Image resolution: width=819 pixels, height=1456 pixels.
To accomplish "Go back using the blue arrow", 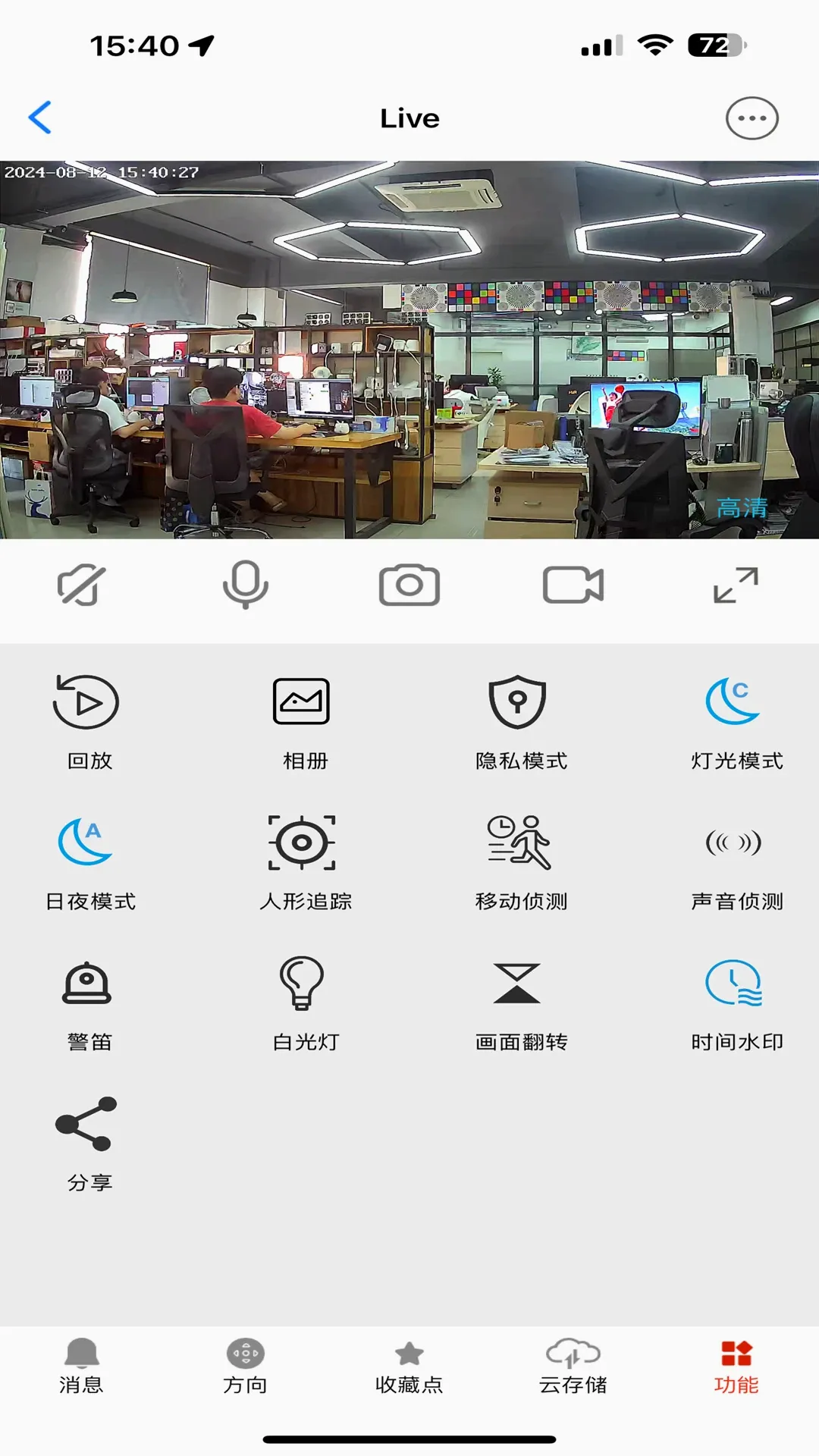I will [x=40, y=118].
